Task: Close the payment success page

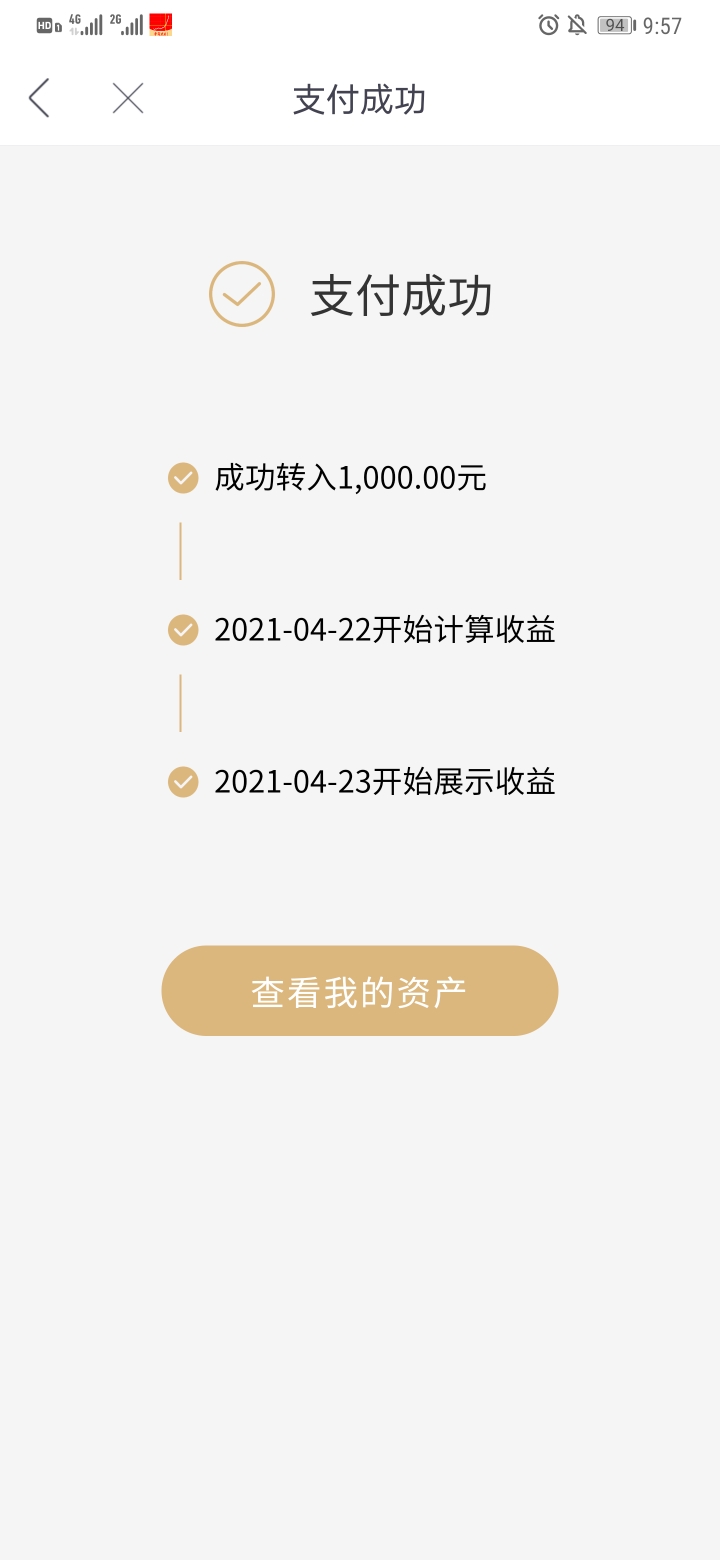Action: (x=128, y=98)
